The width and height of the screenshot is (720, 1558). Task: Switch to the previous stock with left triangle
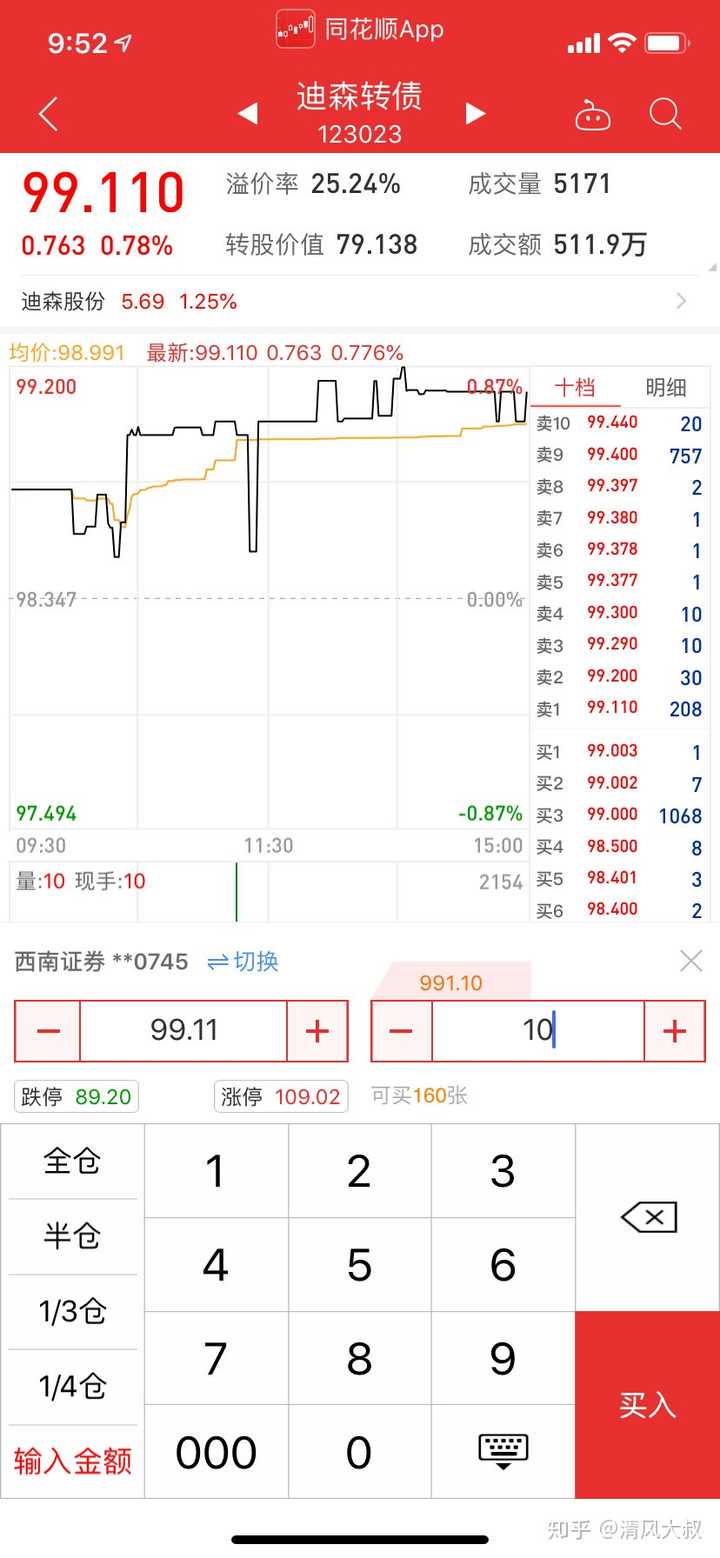[247, 113]
